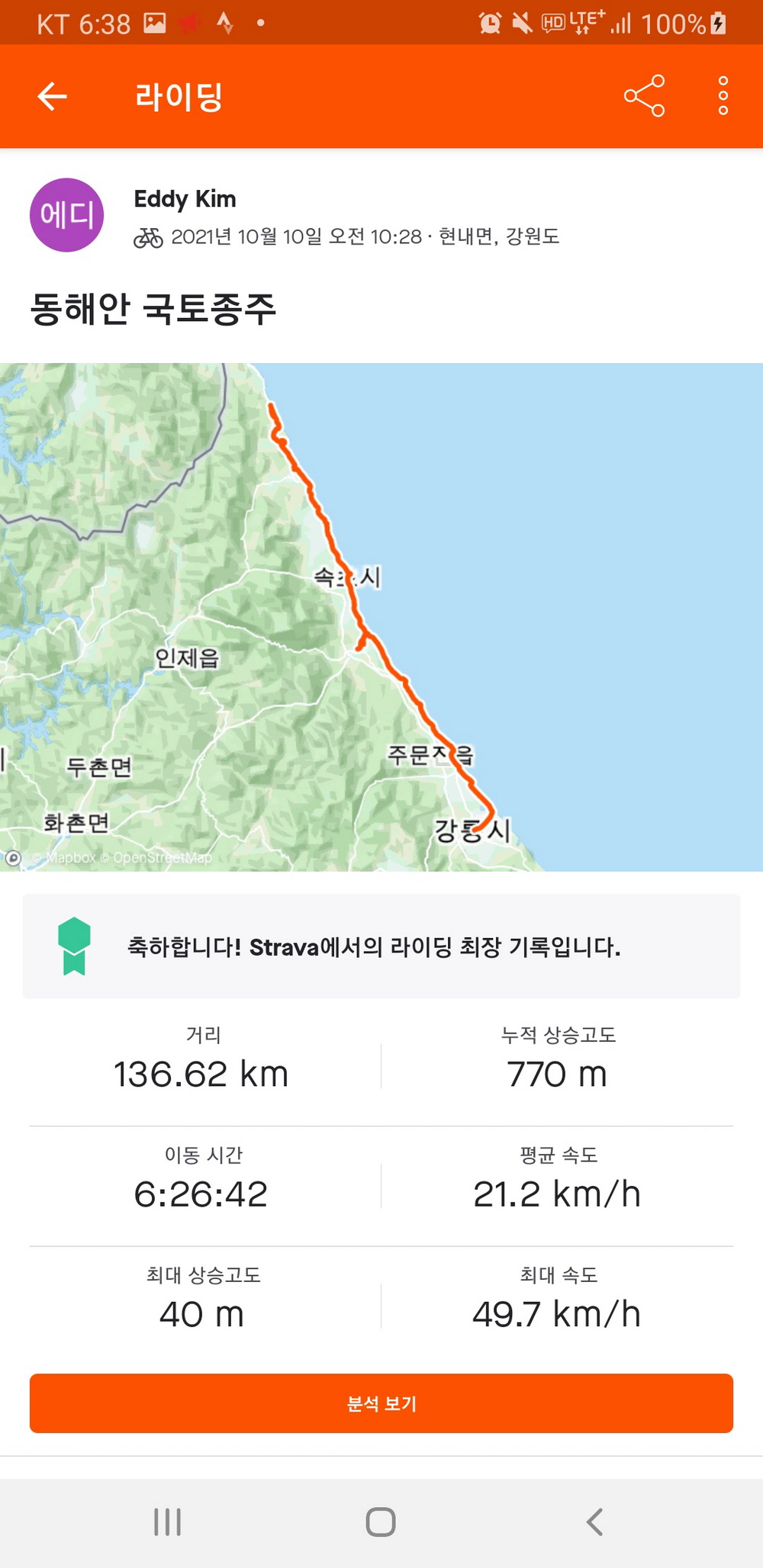Go back using the app bar arrow
This screenshot has width=763, height=1568.
click(x=53, y=97)
